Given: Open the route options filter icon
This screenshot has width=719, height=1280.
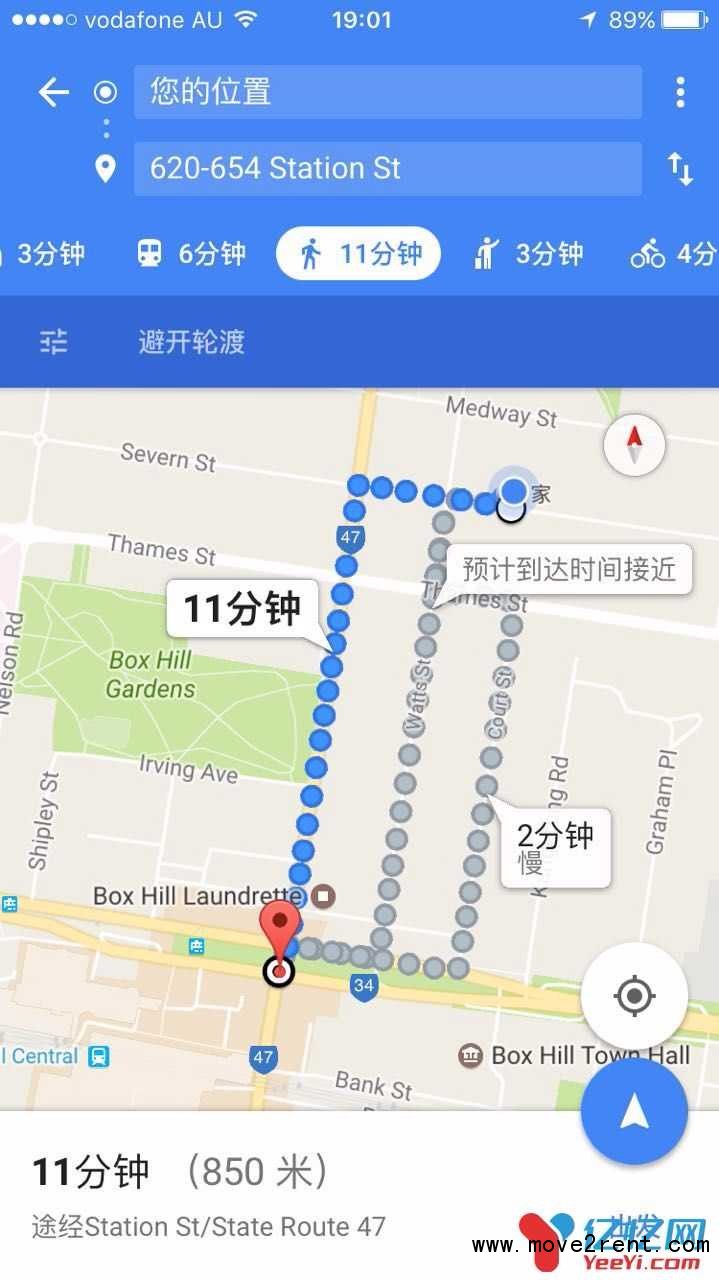Looking at the screenshot, I should pos(53,342).
